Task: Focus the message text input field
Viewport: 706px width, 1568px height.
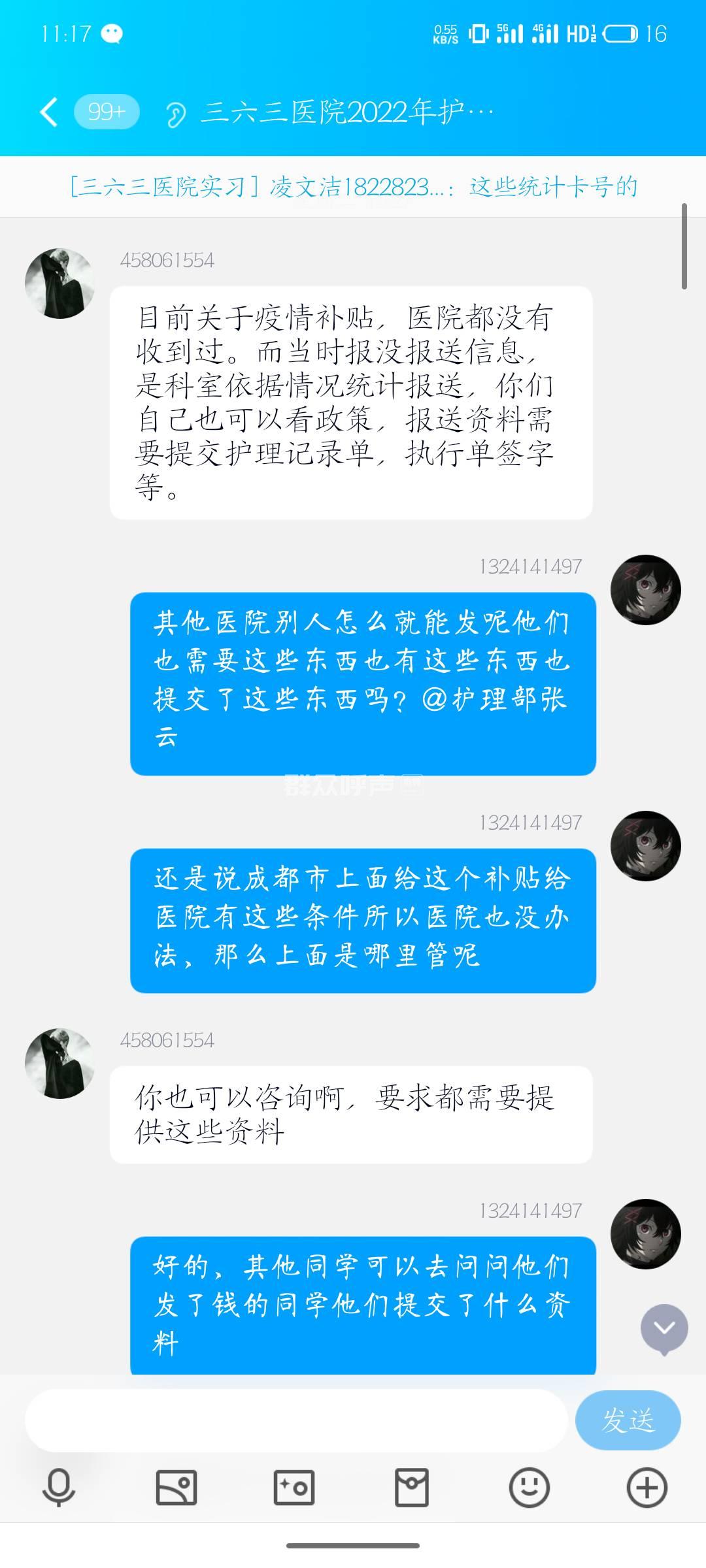Action: (x=295, y=1420)
